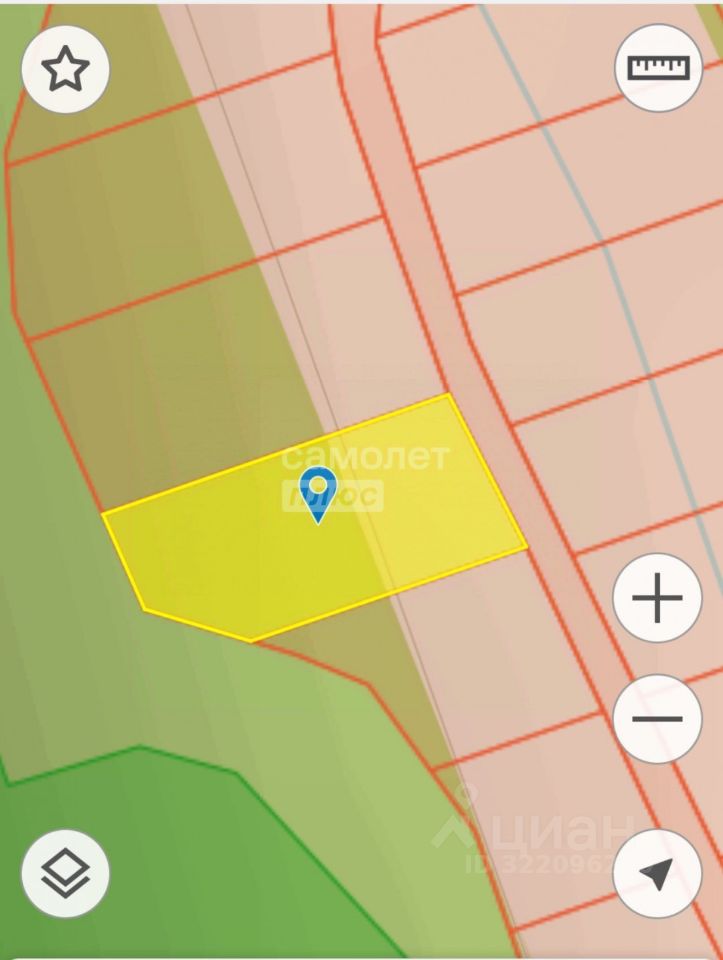
Task: Add this plot to favorites with the star
Action: click(x=65, y=69)
